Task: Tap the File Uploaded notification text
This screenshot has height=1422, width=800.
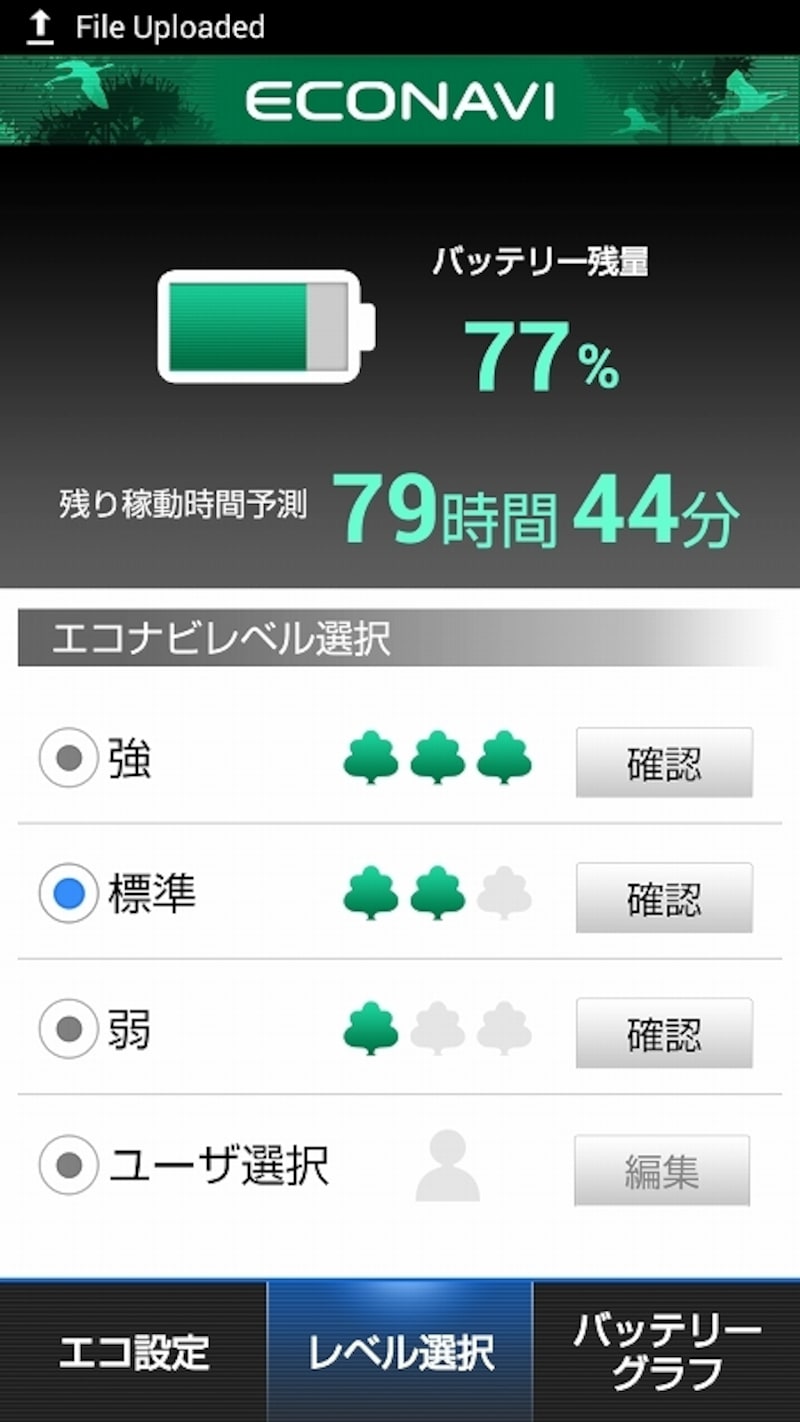Action: [170, 27]
